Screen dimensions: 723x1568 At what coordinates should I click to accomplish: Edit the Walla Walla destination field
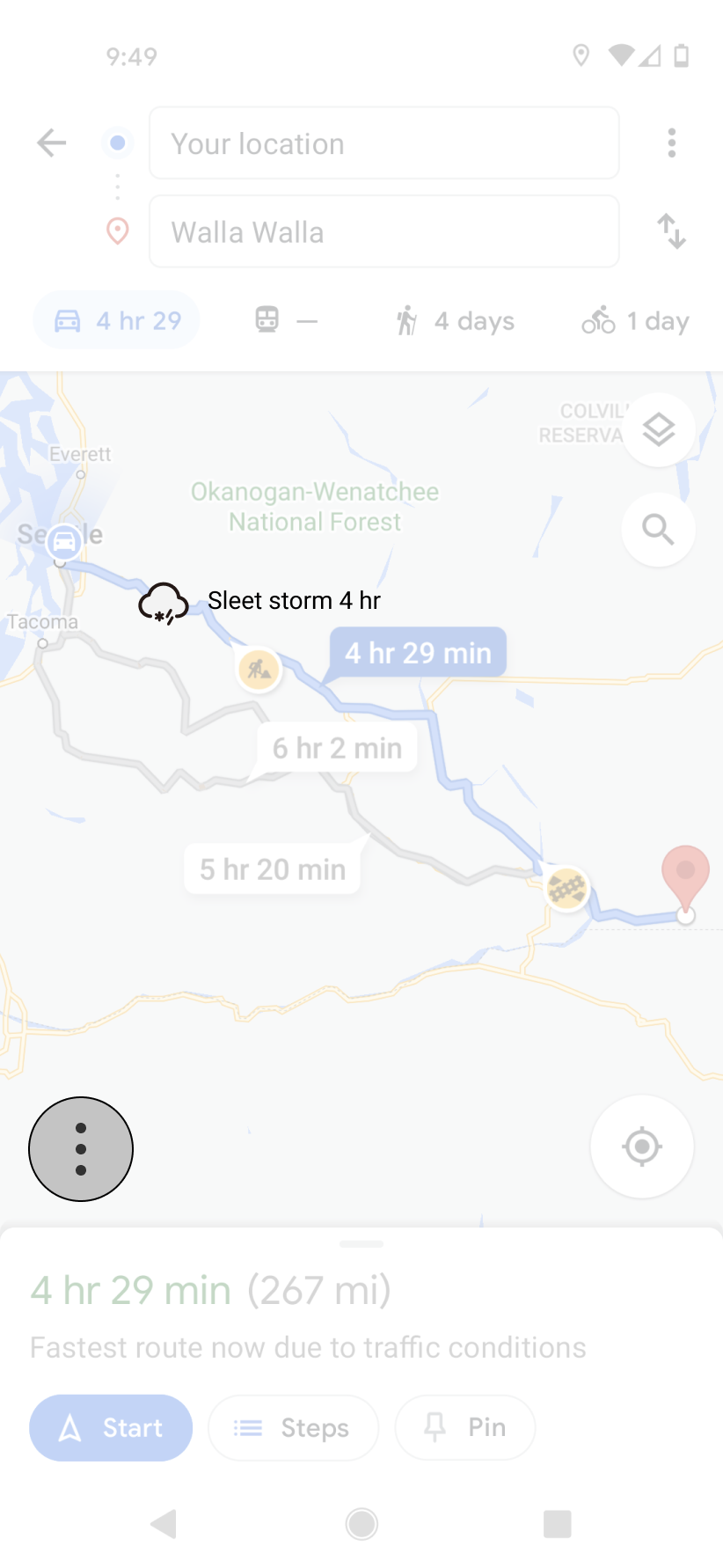coord(384,231)
